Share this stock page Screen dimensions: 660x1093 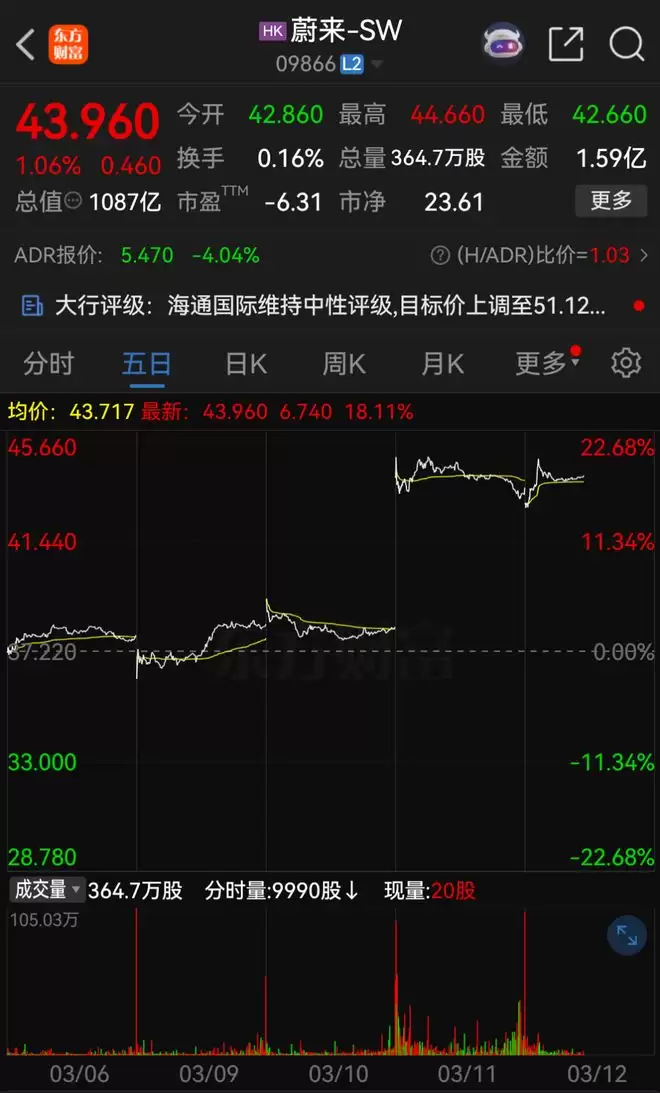566,44
